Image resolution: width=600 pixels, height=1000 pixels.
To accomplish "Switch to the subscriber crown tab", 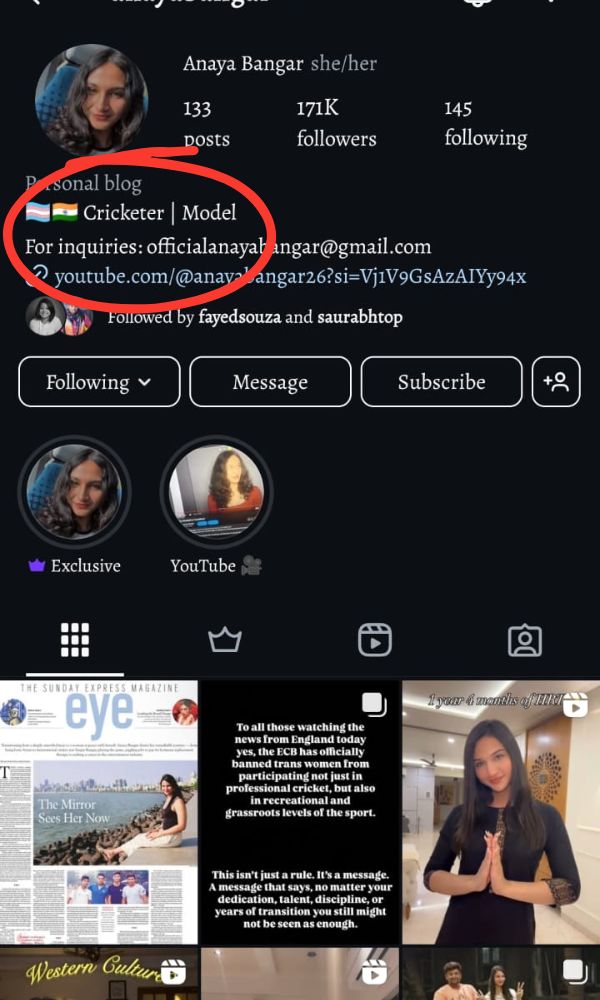I will [x=225, y=640].
